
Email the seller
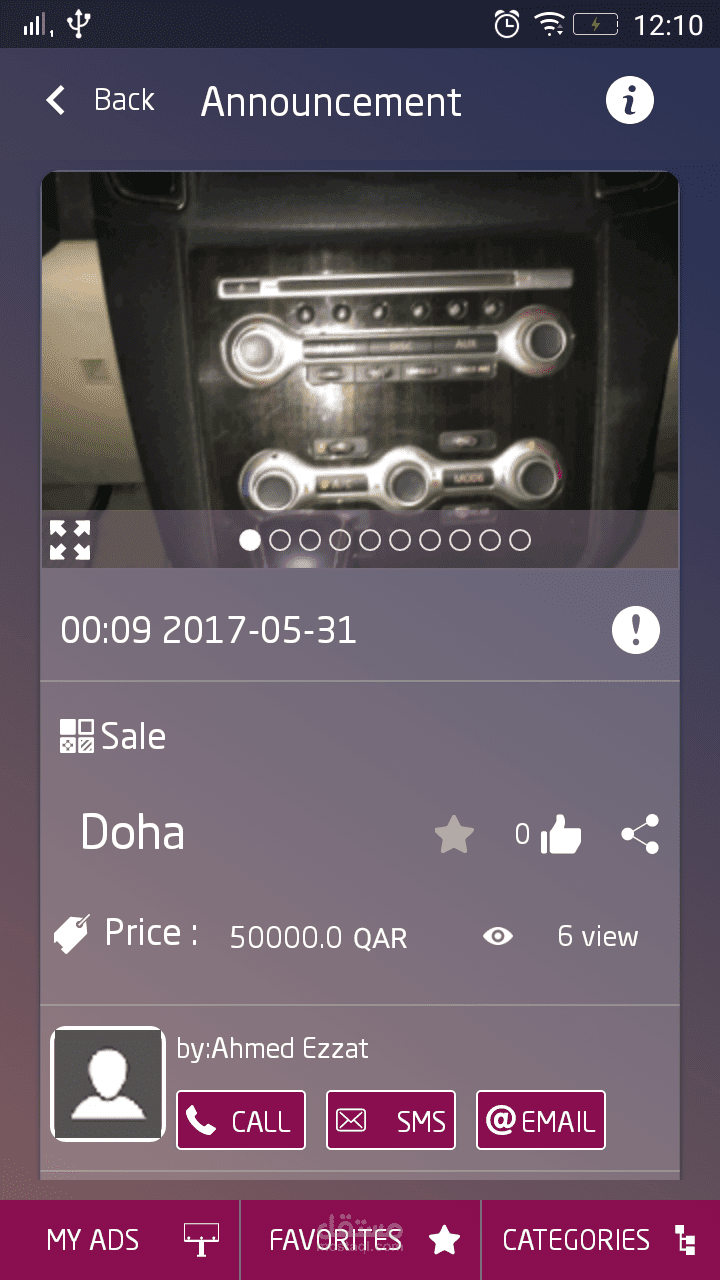pos(541,1120)
